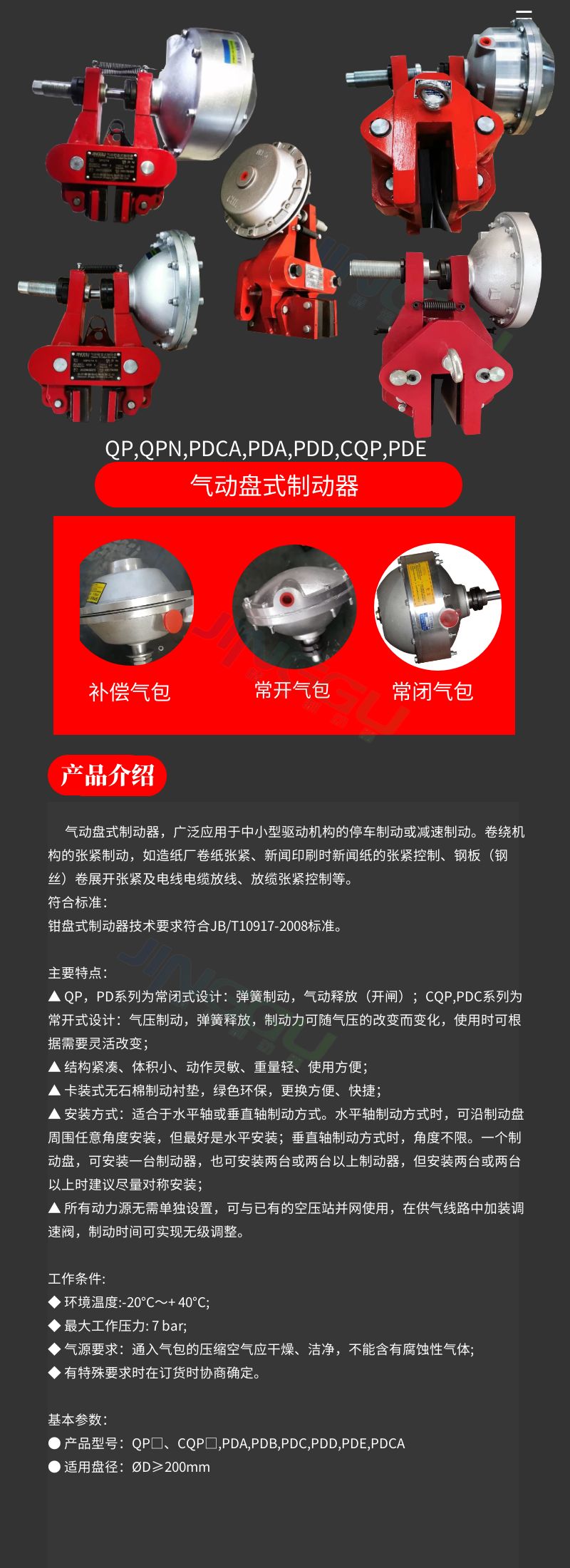Open the hamburger navigation menu
Screen dimensions: 570x1568
524,16
